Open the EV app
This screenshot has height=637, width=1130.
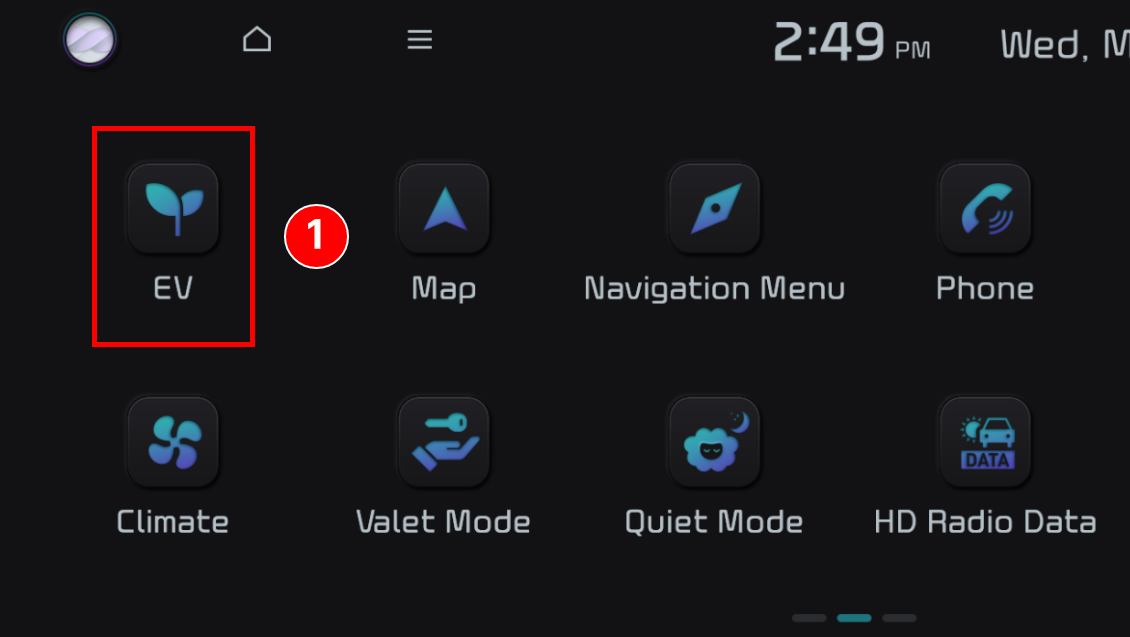click(x=172, y=209)
